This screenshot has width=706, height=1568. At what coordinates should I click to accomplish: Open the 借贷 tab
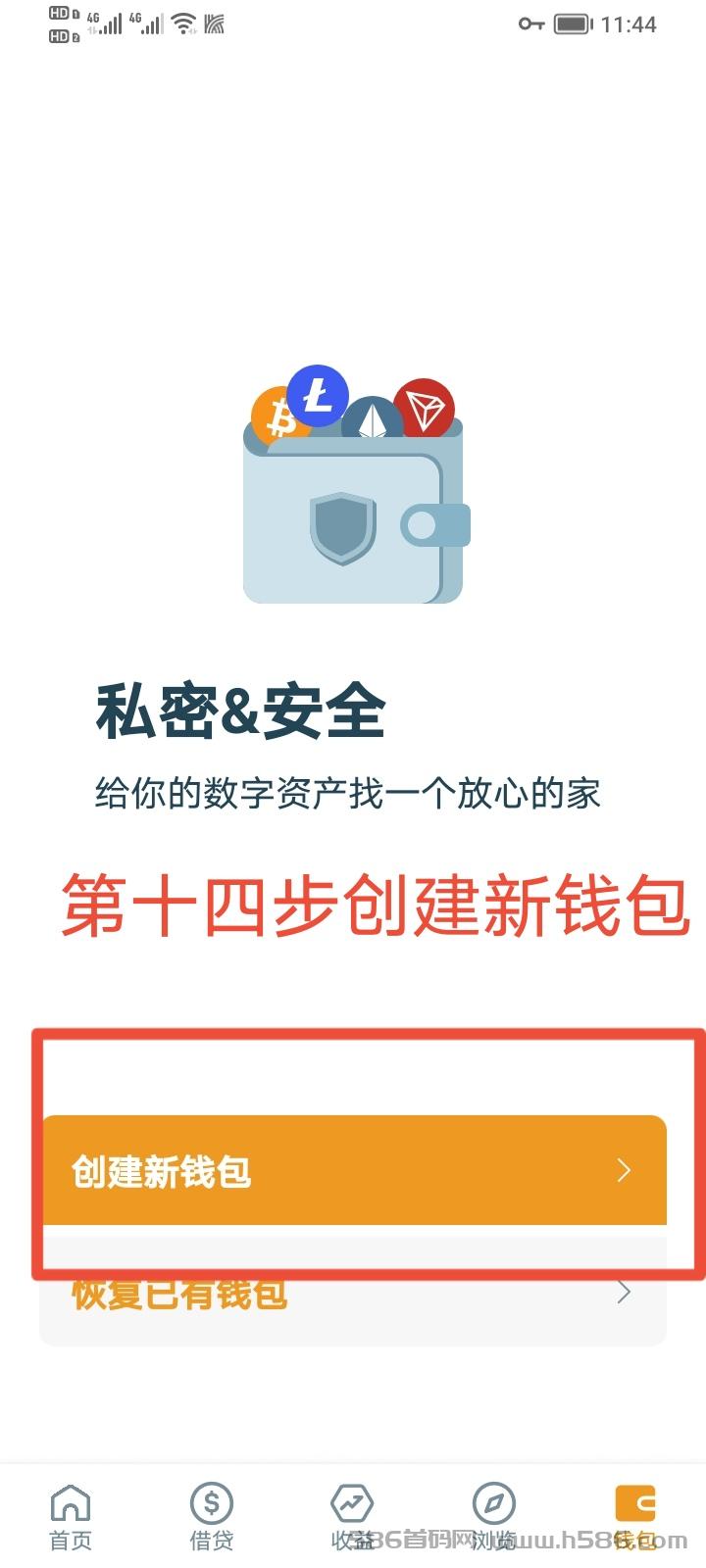(212, 1517)
